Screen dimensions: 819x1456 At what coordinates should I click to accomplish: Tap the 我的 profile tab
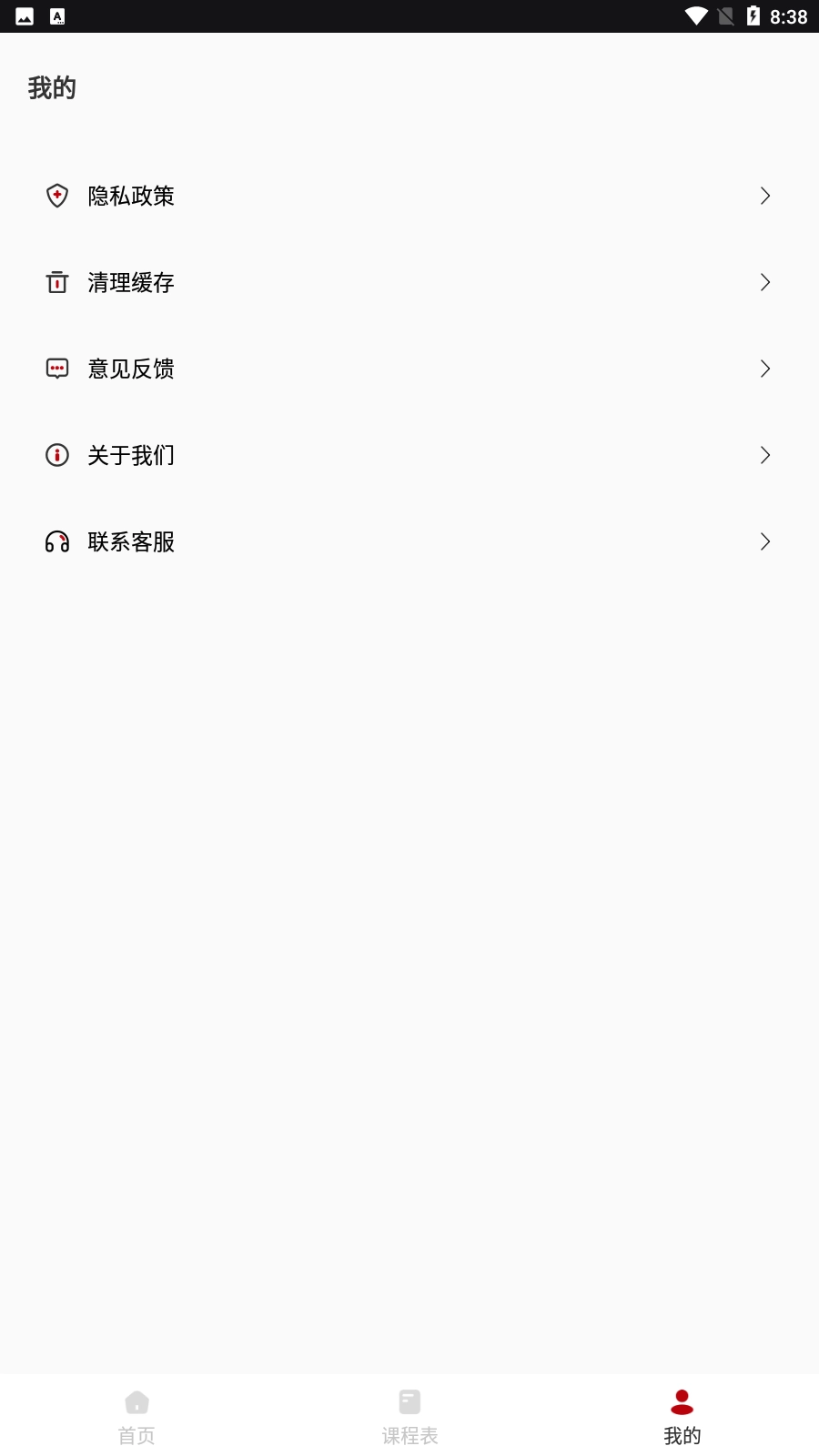click(x=682, y=1416)
